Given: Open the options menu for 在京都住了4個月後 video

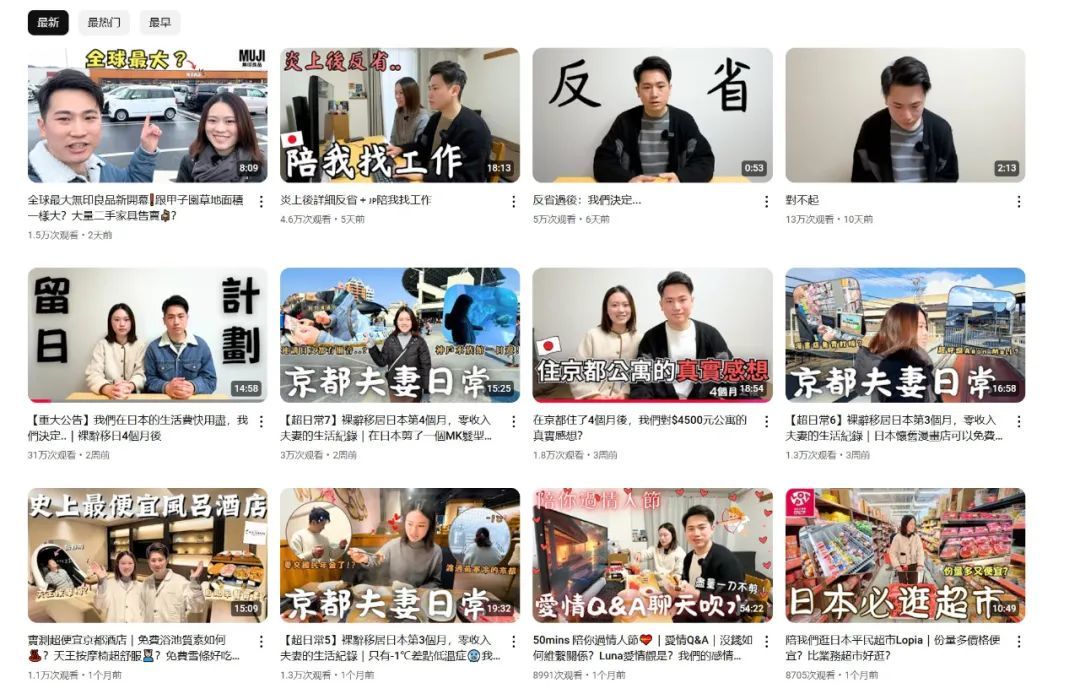Looking at the screenshot, I should [766, 422].
